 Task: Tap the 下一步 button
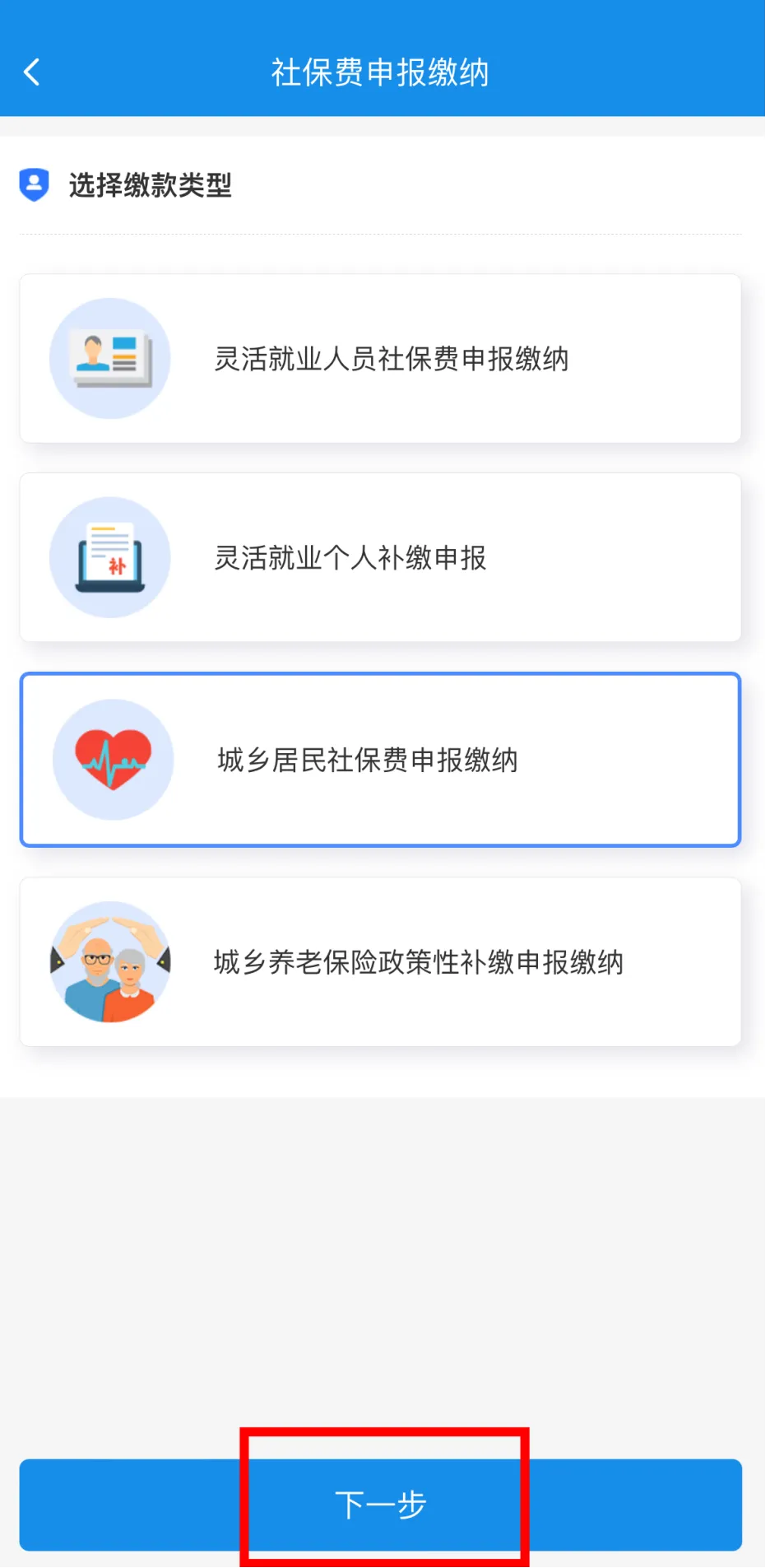[380, 1505]
